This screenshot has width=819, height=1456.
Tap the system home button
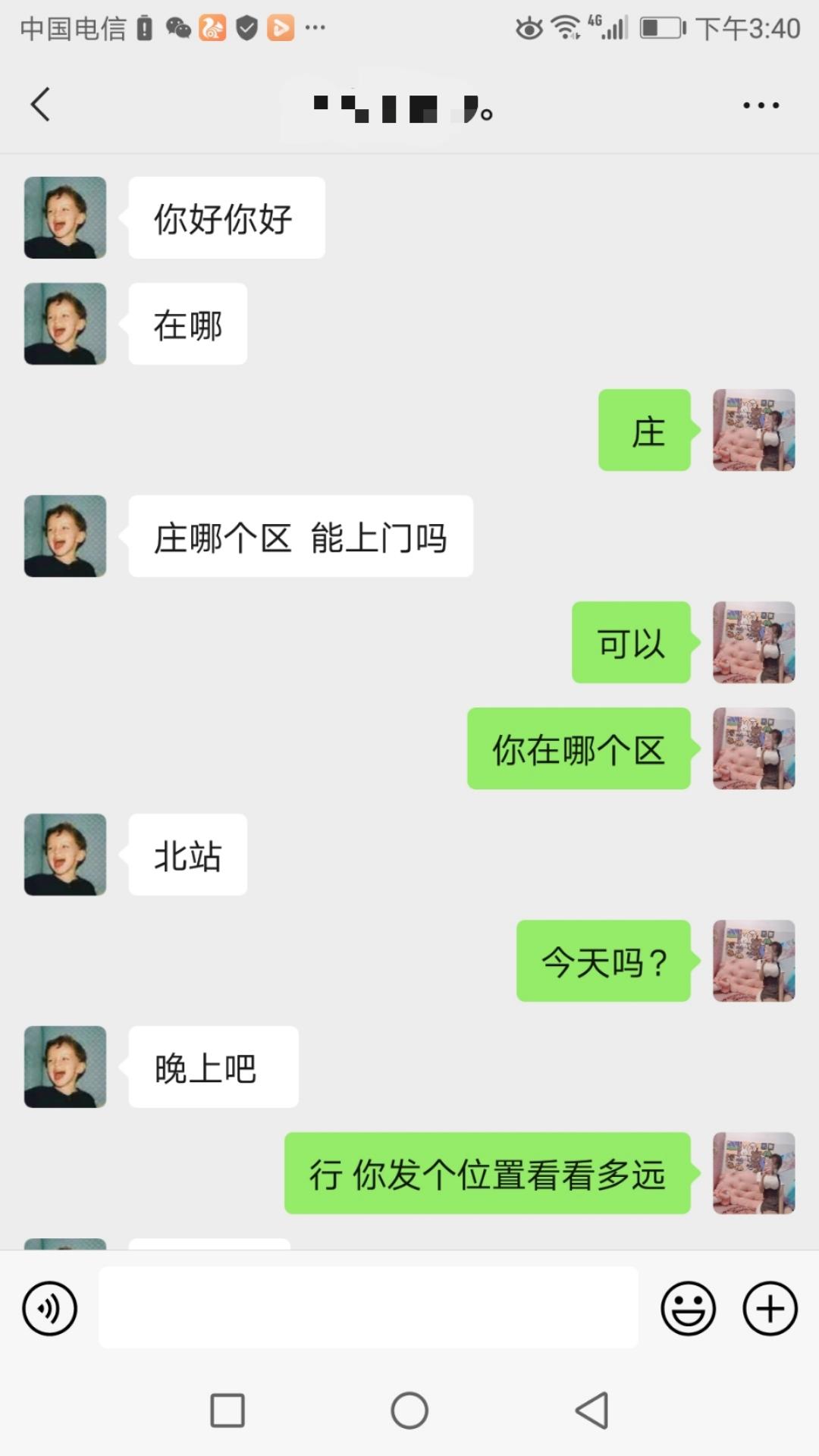pyautogui.click(x=409, y=1410)
